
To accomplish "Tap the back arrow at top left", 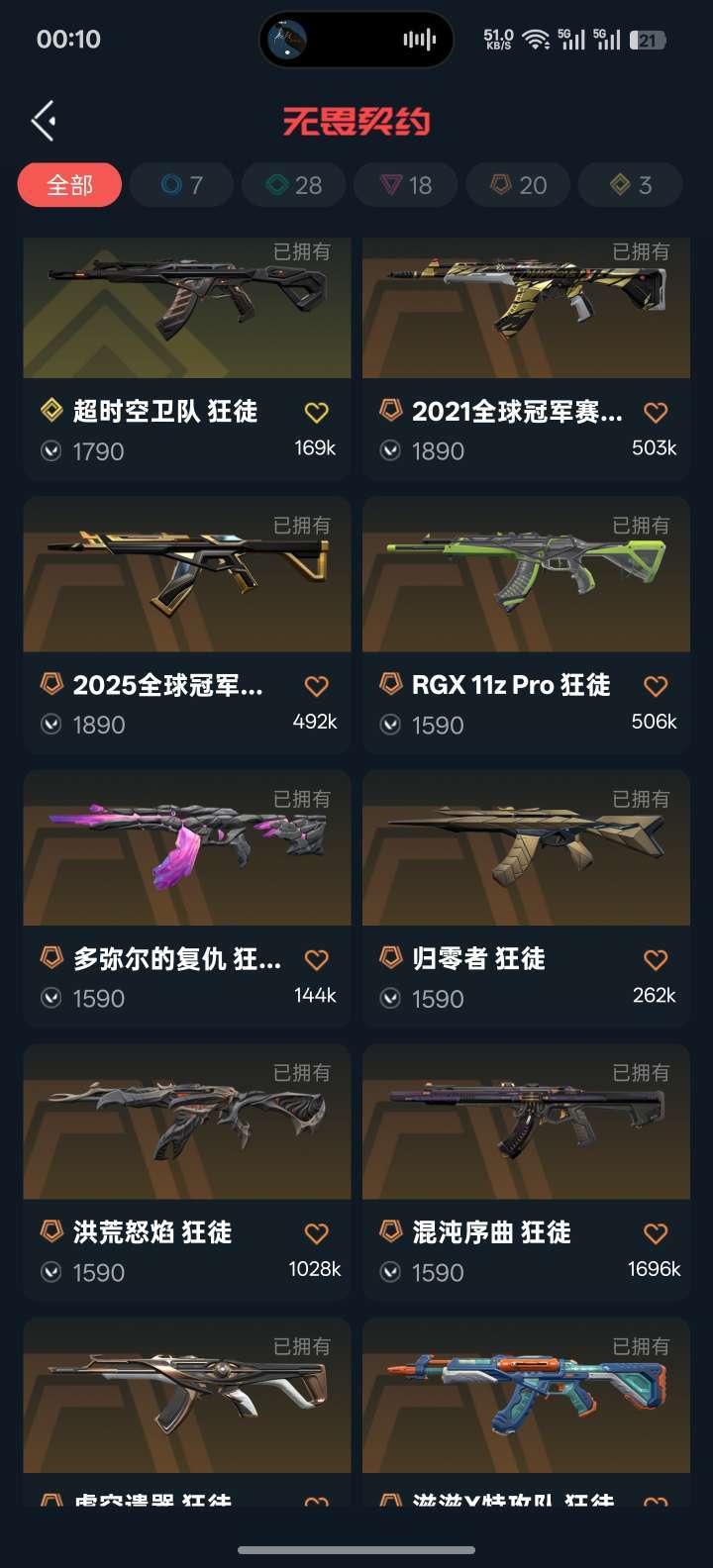I will (x=42, y=118).
